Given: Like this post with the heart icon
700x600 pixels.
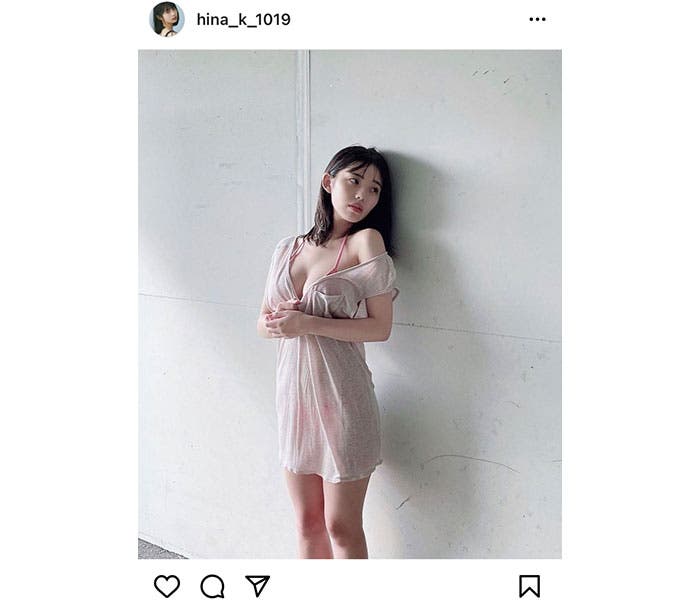Looking at the screenshot, I should pyautogui.click(x=167, y=586).
